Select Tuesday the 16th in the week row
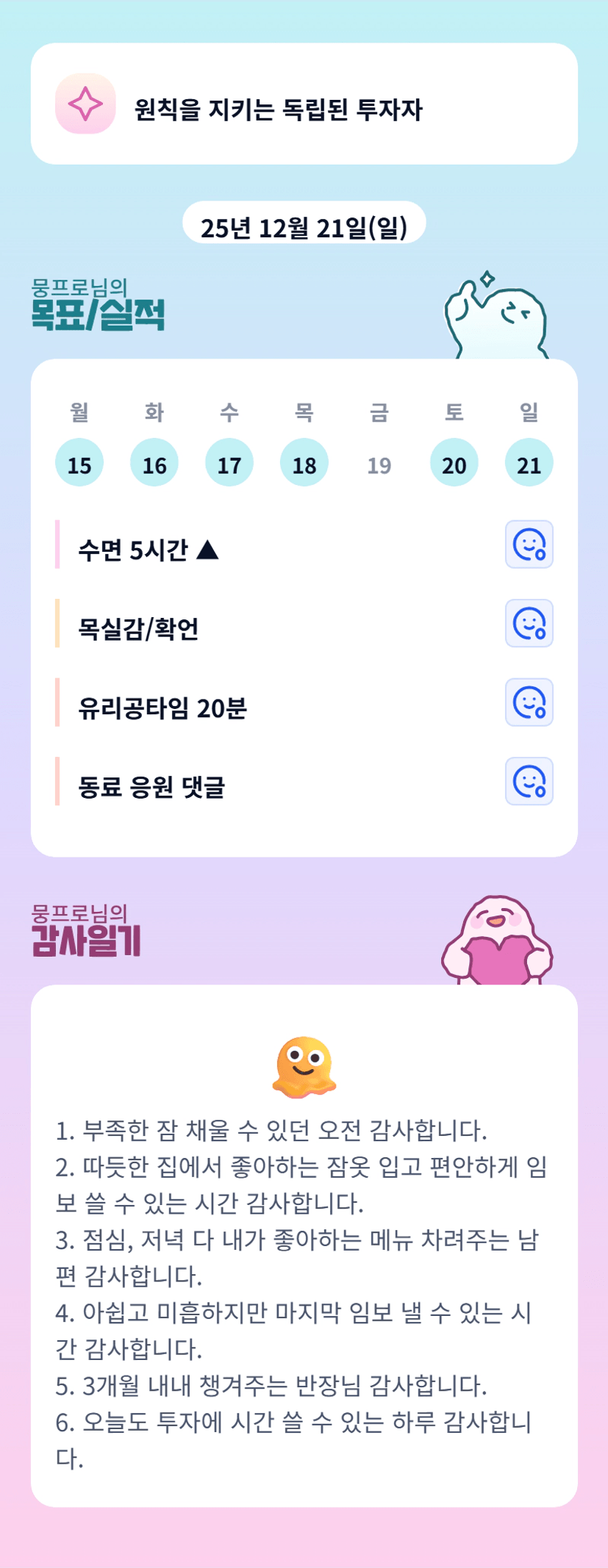This screenshot has height=1568, width=608. tap(154, 463)
